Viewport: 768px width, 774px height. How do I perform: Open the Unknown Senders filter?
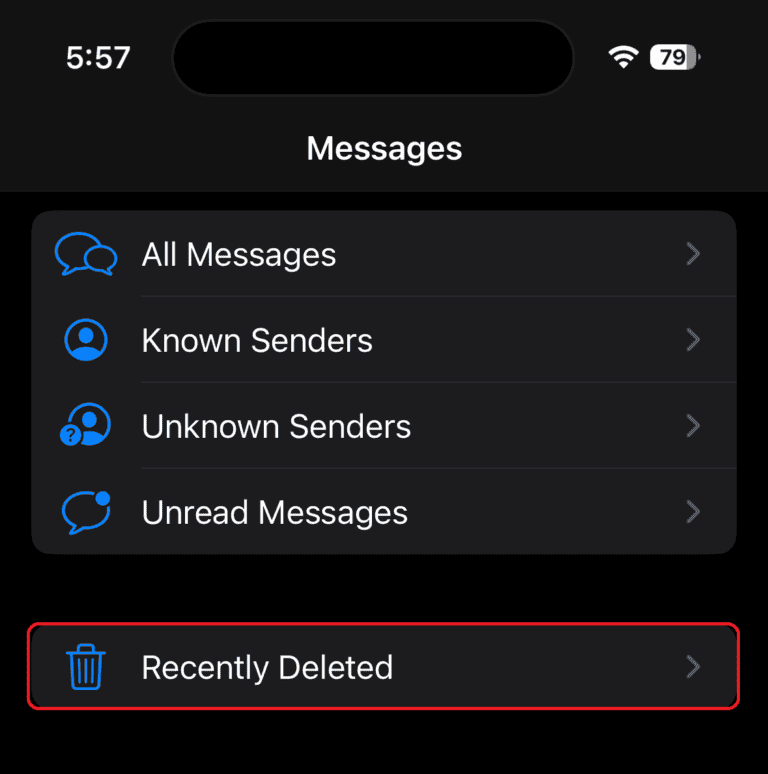point(276,426)
